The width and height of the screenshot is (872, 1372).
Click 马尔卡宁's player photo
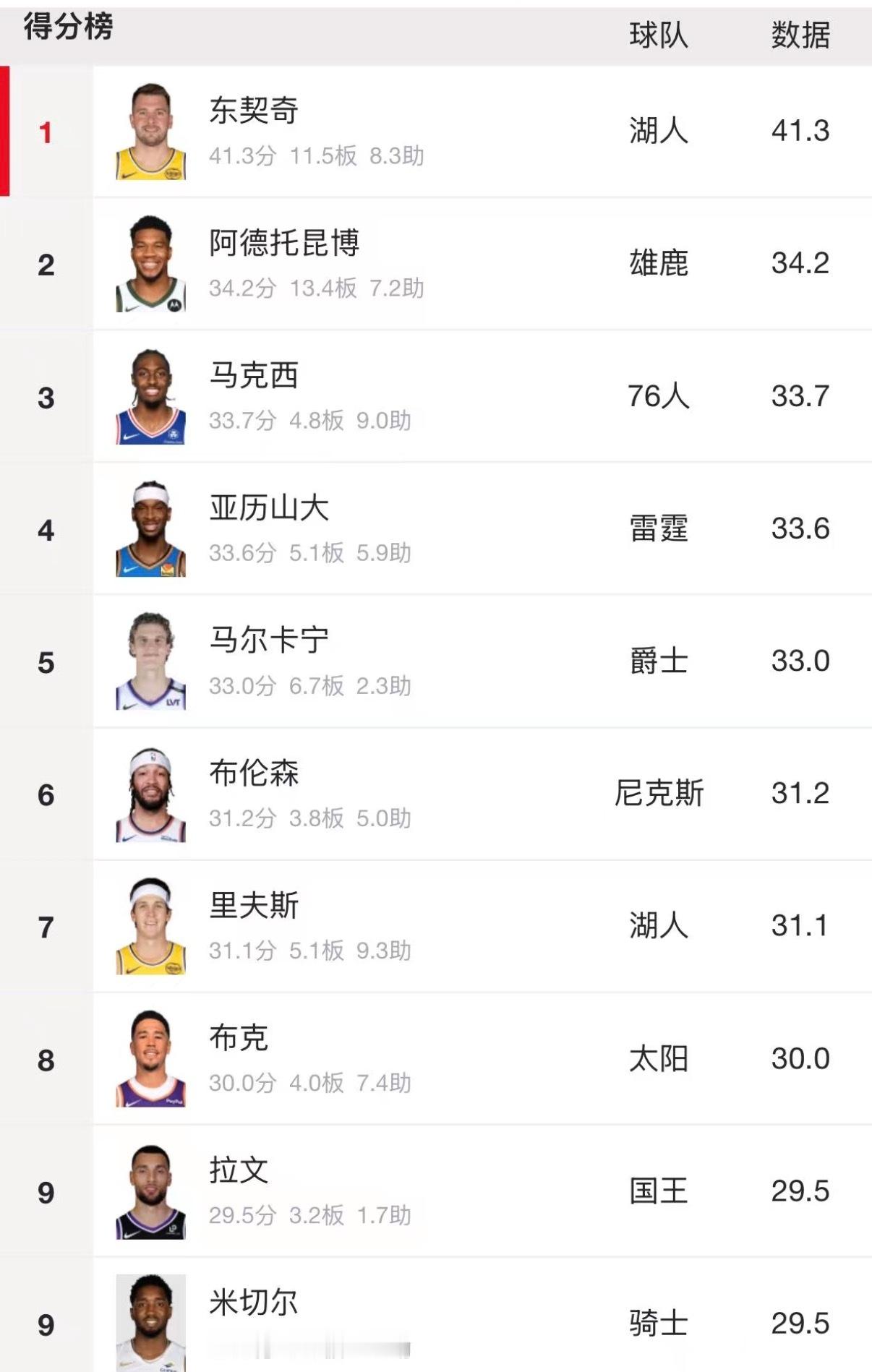pos(150,661)
